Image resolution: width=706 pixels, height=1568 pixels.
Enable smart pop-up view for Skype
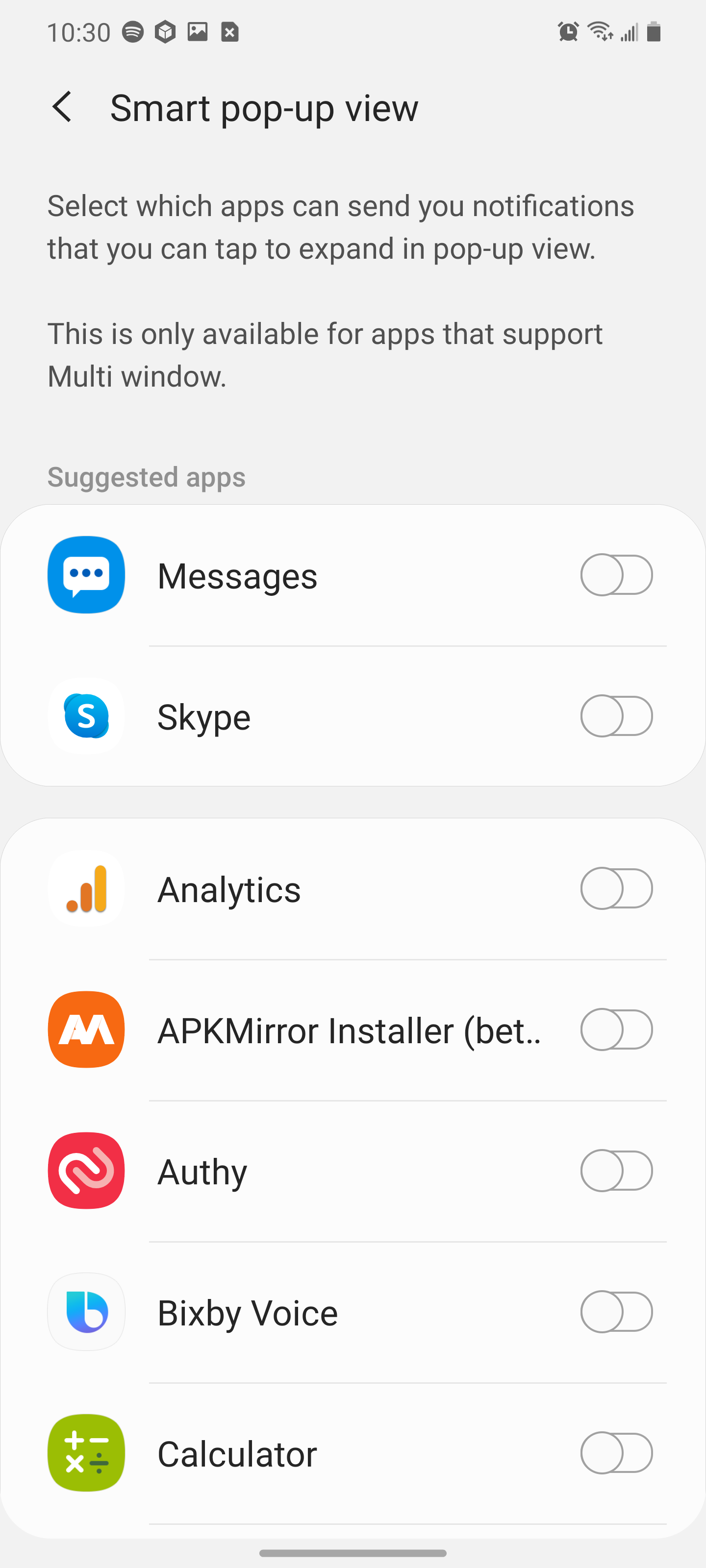pos(616,716)
